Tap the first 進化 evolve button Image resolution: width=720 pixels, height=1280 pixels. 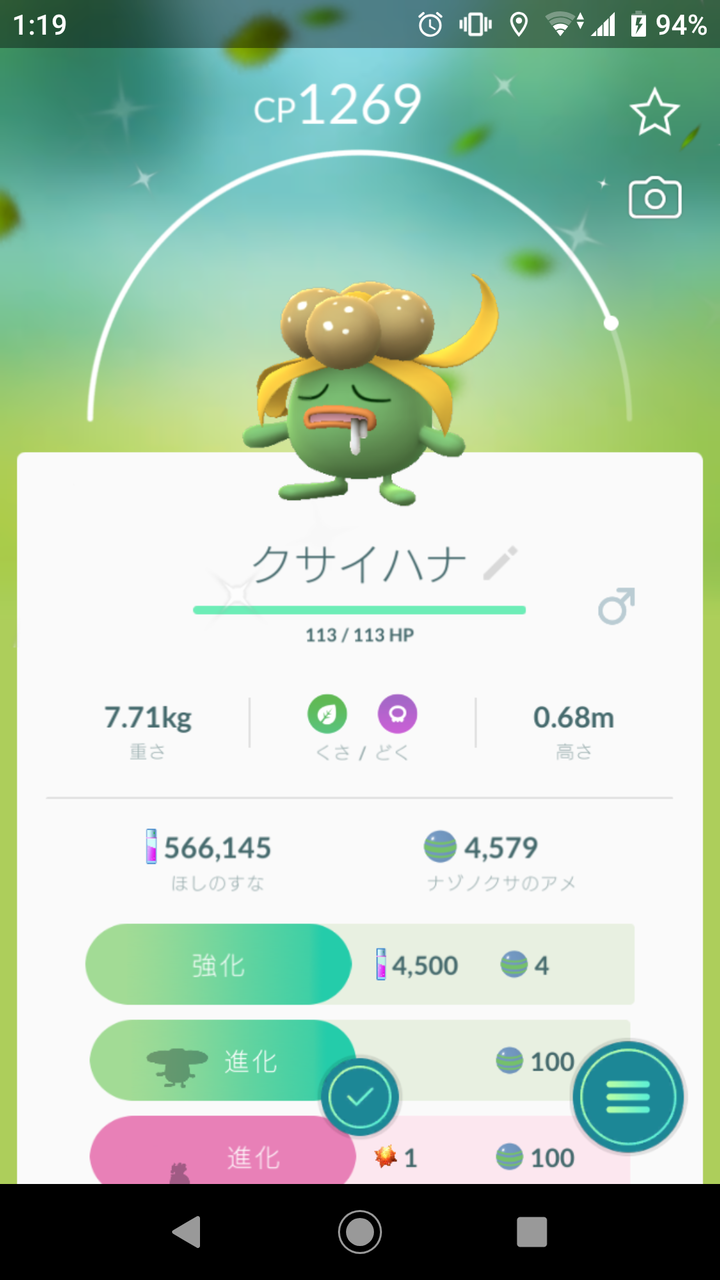pyautogui.click(x=218, y=1060)
